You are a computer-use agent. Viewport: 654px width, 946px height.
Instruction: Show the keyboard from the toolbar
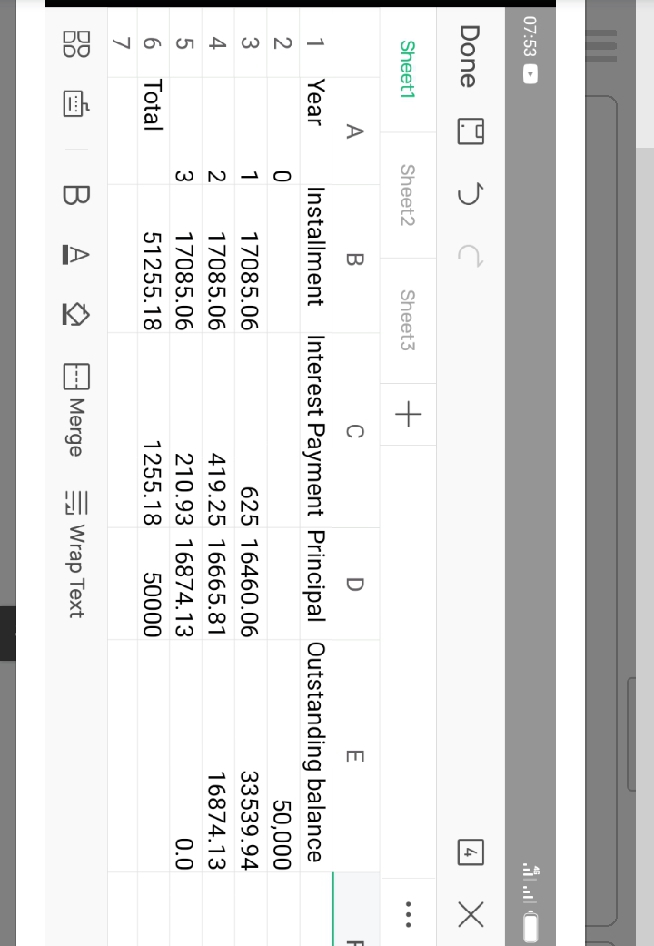click(76, 103)
